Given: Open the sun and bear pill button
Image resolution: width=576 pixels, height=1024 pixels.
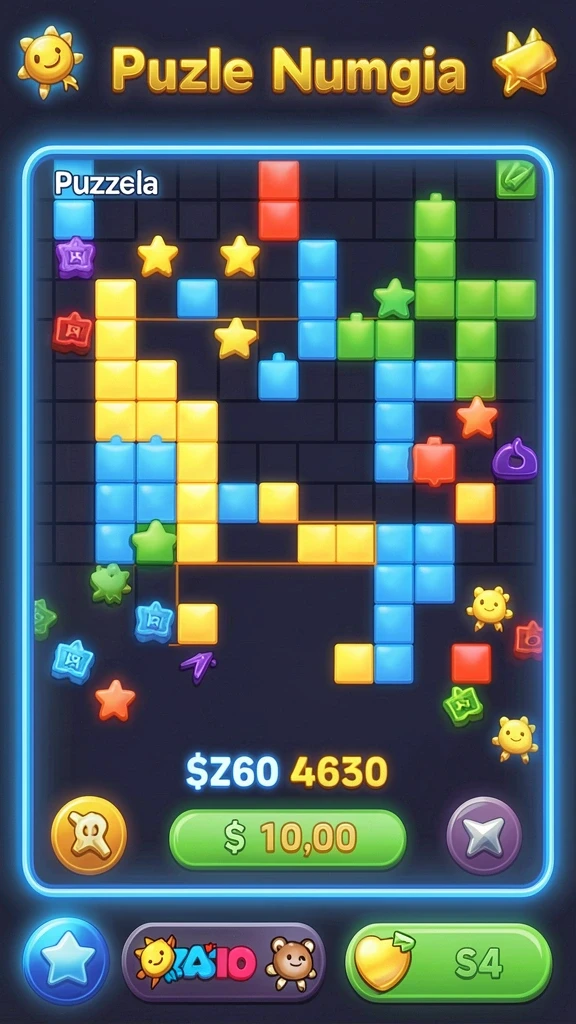Looking at the screenshot, I should coord(223,962).
